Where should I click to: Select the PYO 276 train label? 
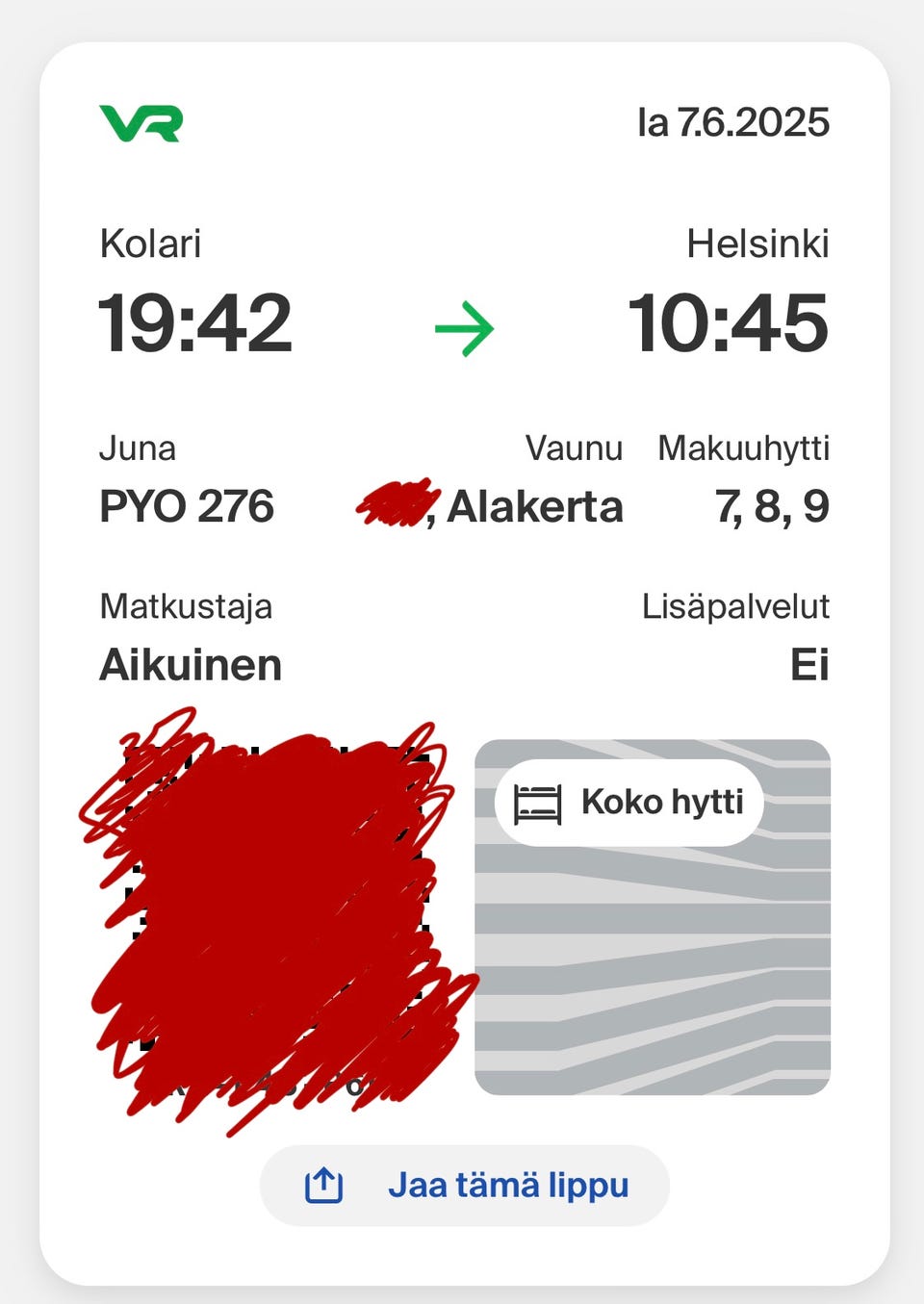189,506
